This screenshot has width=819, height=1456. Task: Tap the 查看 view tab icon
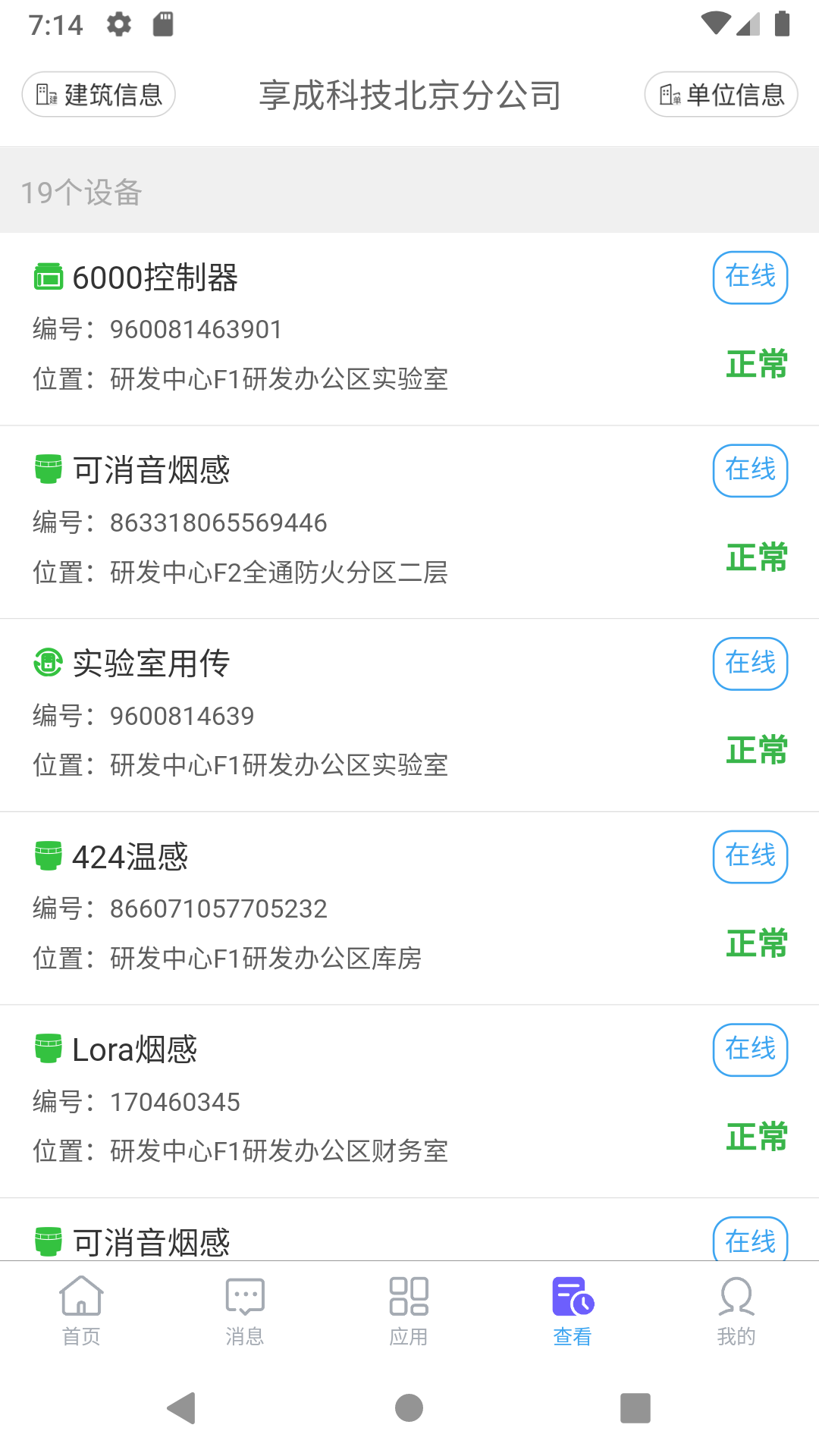click(573, 1298)
